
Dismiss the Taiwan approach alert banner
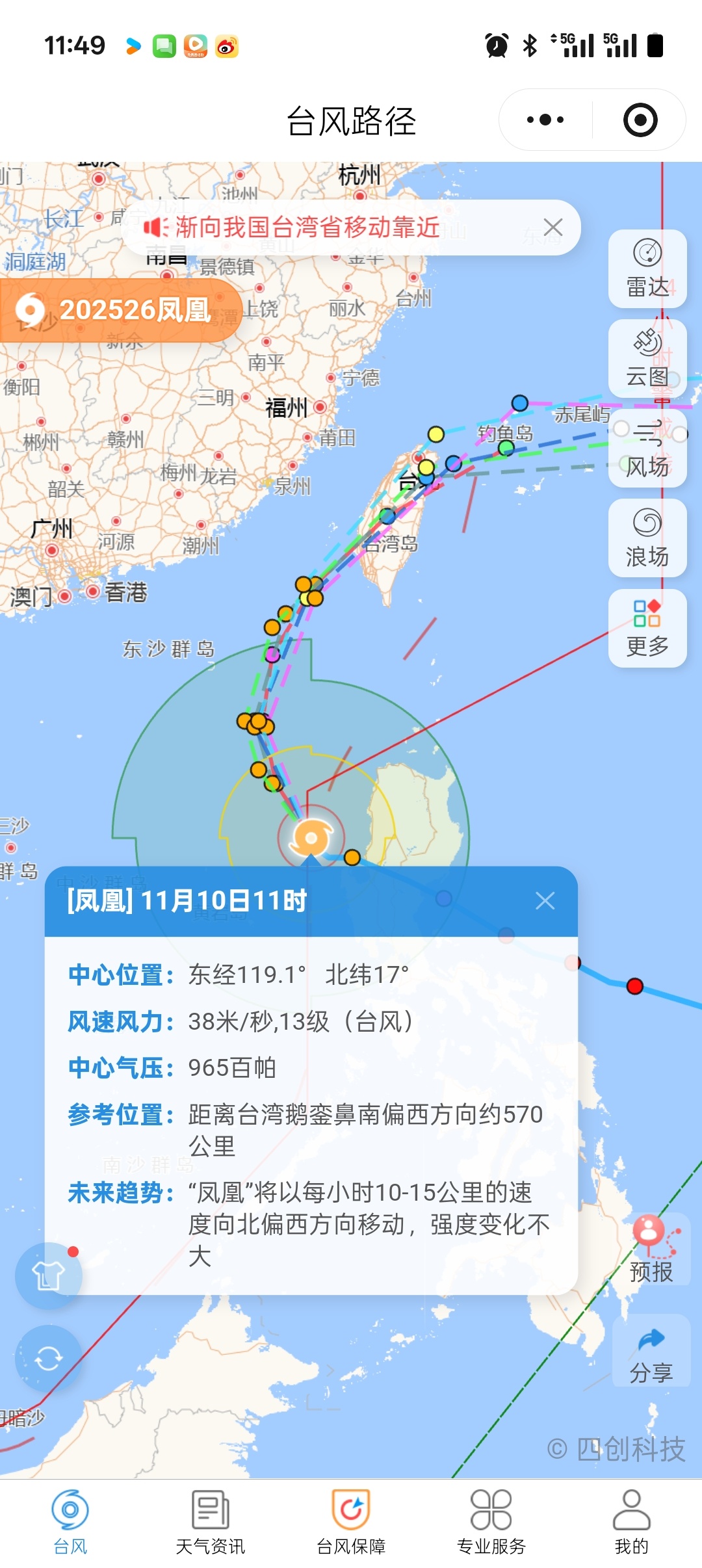pyautogui.click(x=554, y=228)
